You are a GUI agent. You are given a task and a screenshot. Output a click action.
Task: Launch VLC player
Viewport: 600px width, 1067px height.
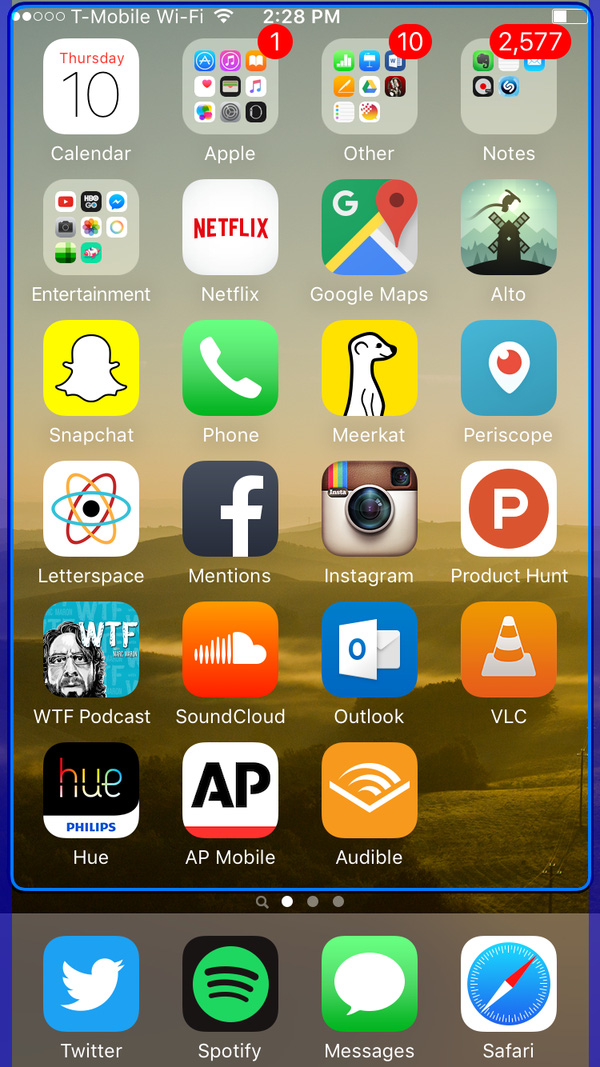click(x=508, y=650)
